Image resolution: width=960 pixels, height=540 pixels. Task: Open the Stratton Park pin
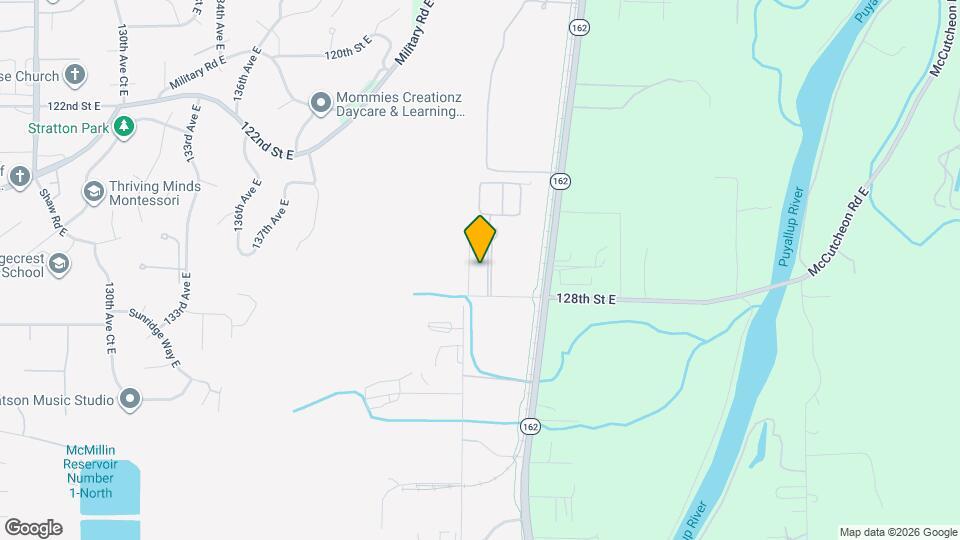pos(124,127)
